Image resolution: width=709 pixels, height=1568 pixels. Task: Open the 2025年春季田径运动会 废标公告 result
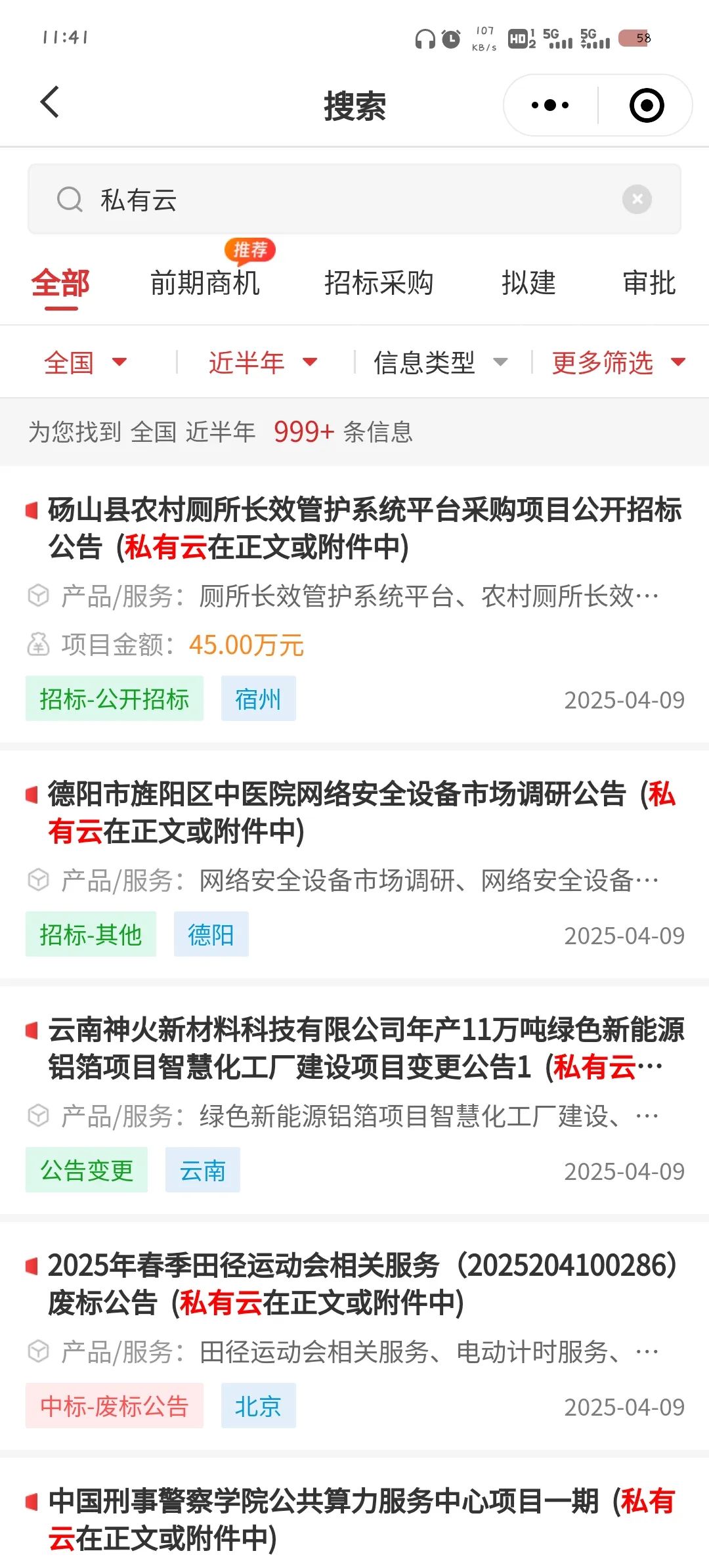(x=354, y=1336)
